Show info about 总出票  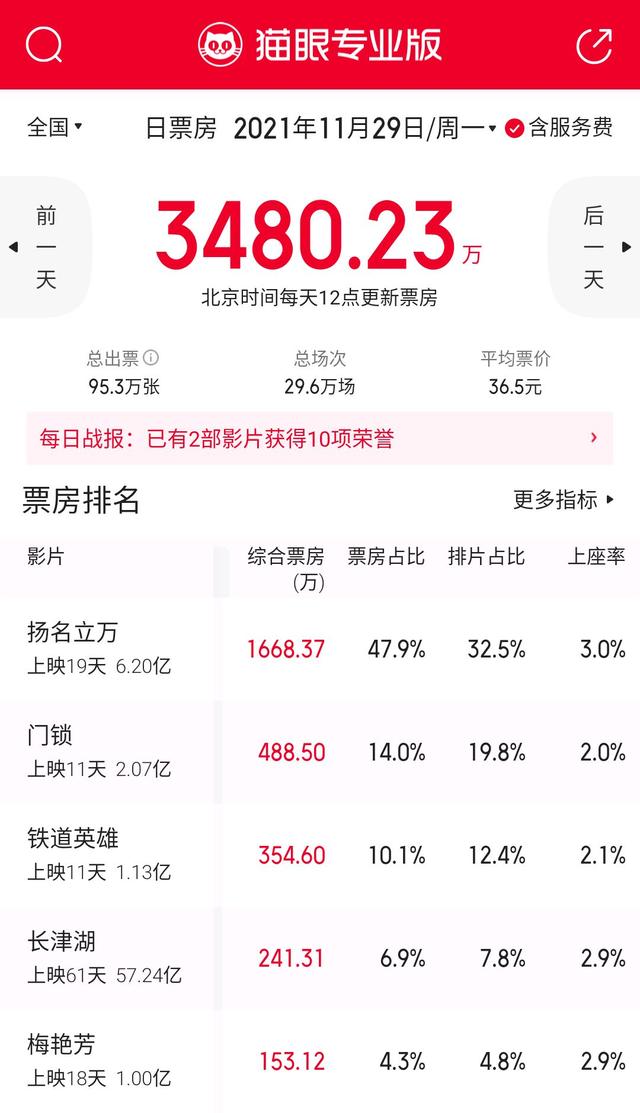coord(151,358)
